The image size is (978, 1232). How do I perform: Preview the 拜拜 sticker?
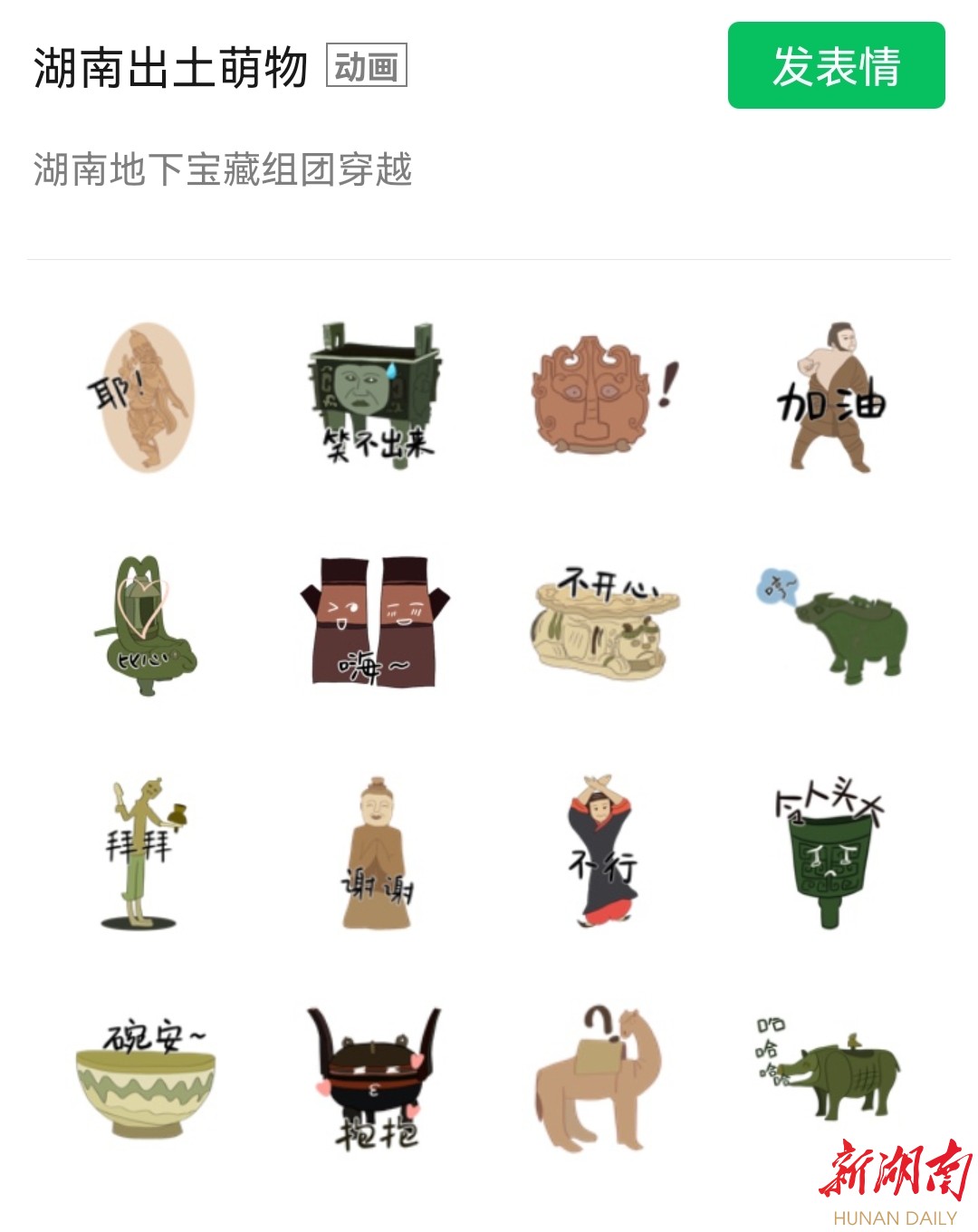click(142, 852)
